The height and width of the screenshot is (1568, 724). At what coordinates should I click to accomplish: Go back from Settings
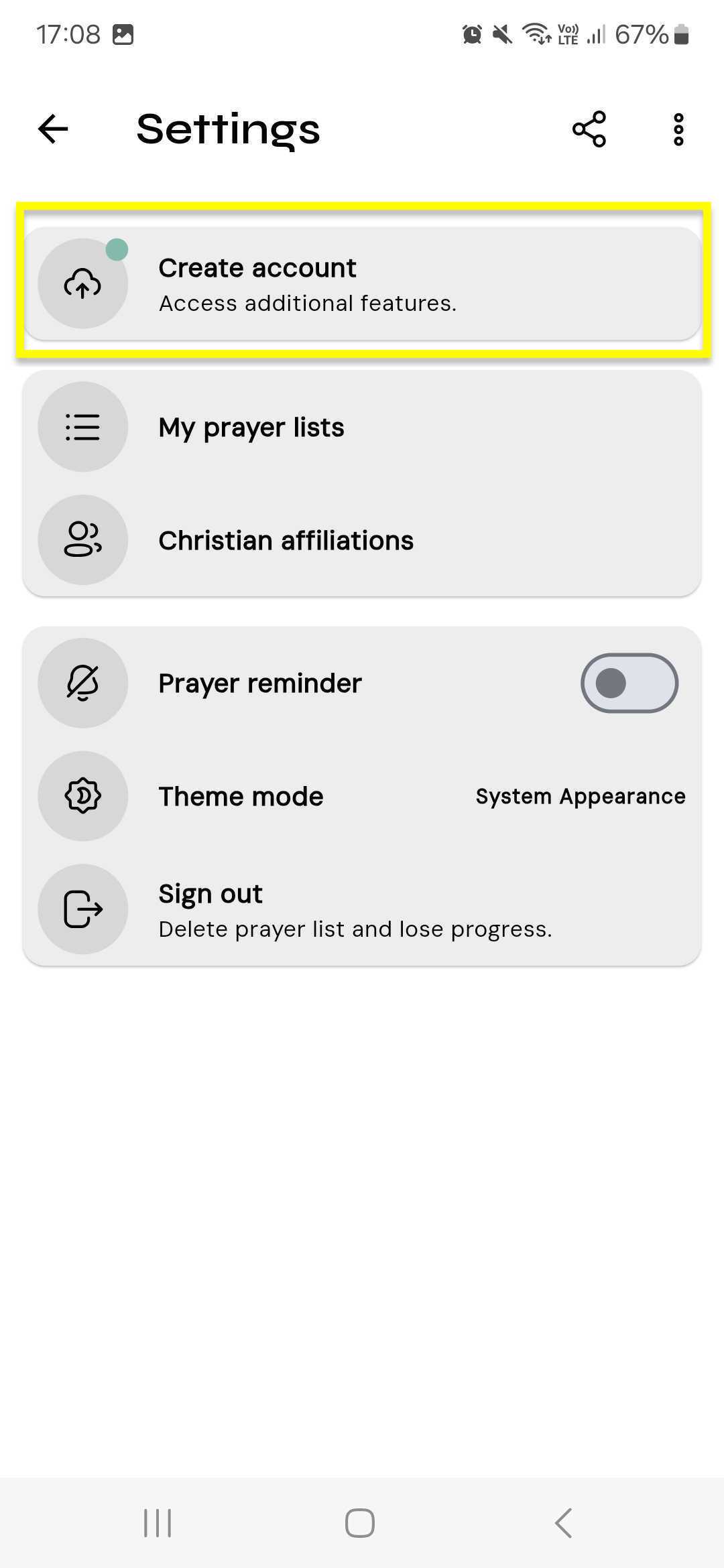(x=53, y=129)
